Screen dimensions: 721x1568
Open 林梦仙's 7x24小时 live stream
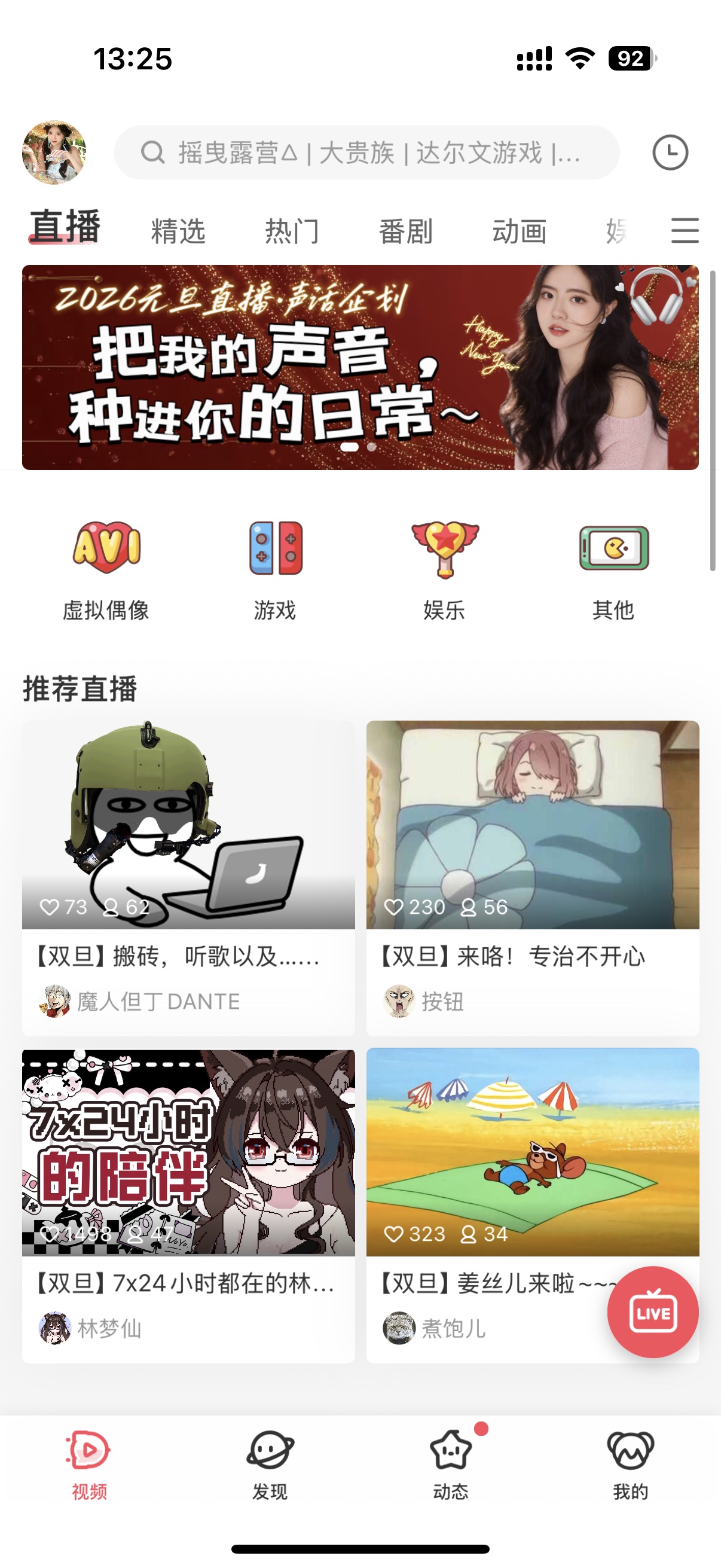(x=188, y=1181)
